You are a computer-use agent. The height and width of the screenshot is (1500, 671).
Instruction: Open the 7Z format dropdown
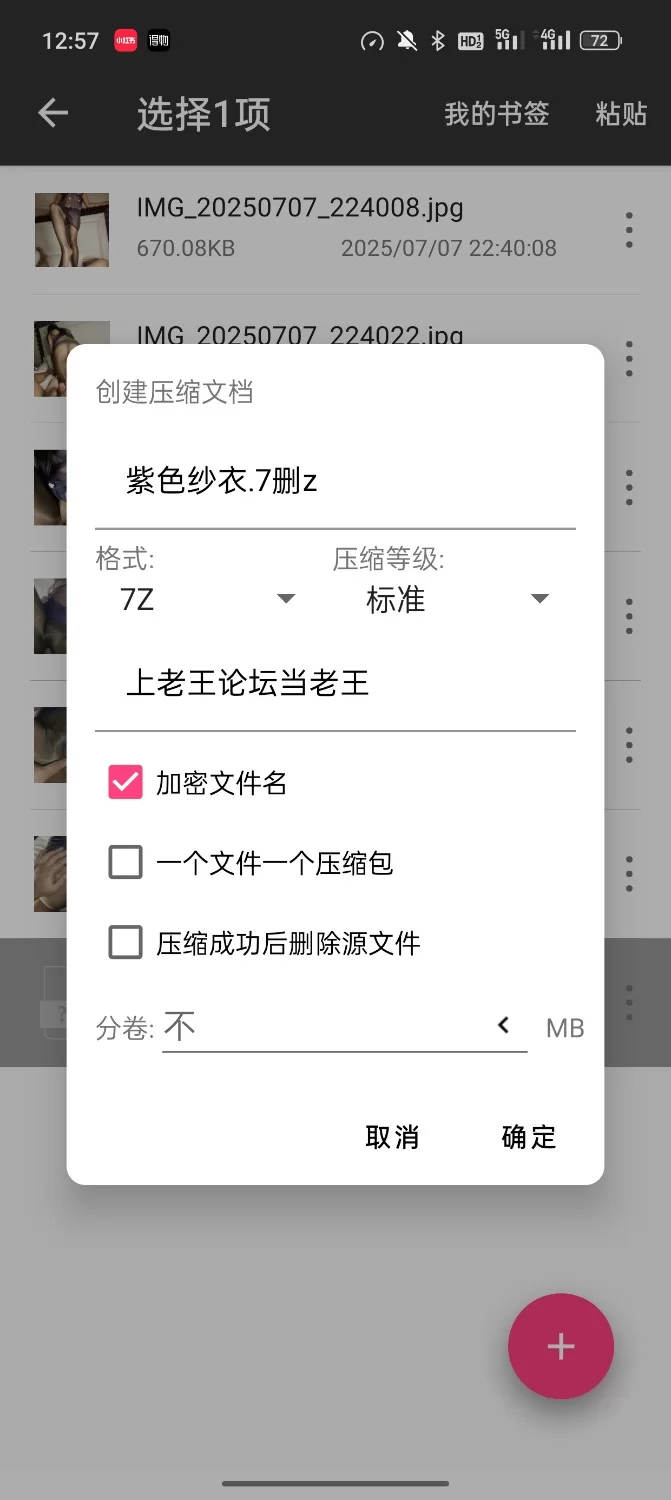click(x=207, y=599)
